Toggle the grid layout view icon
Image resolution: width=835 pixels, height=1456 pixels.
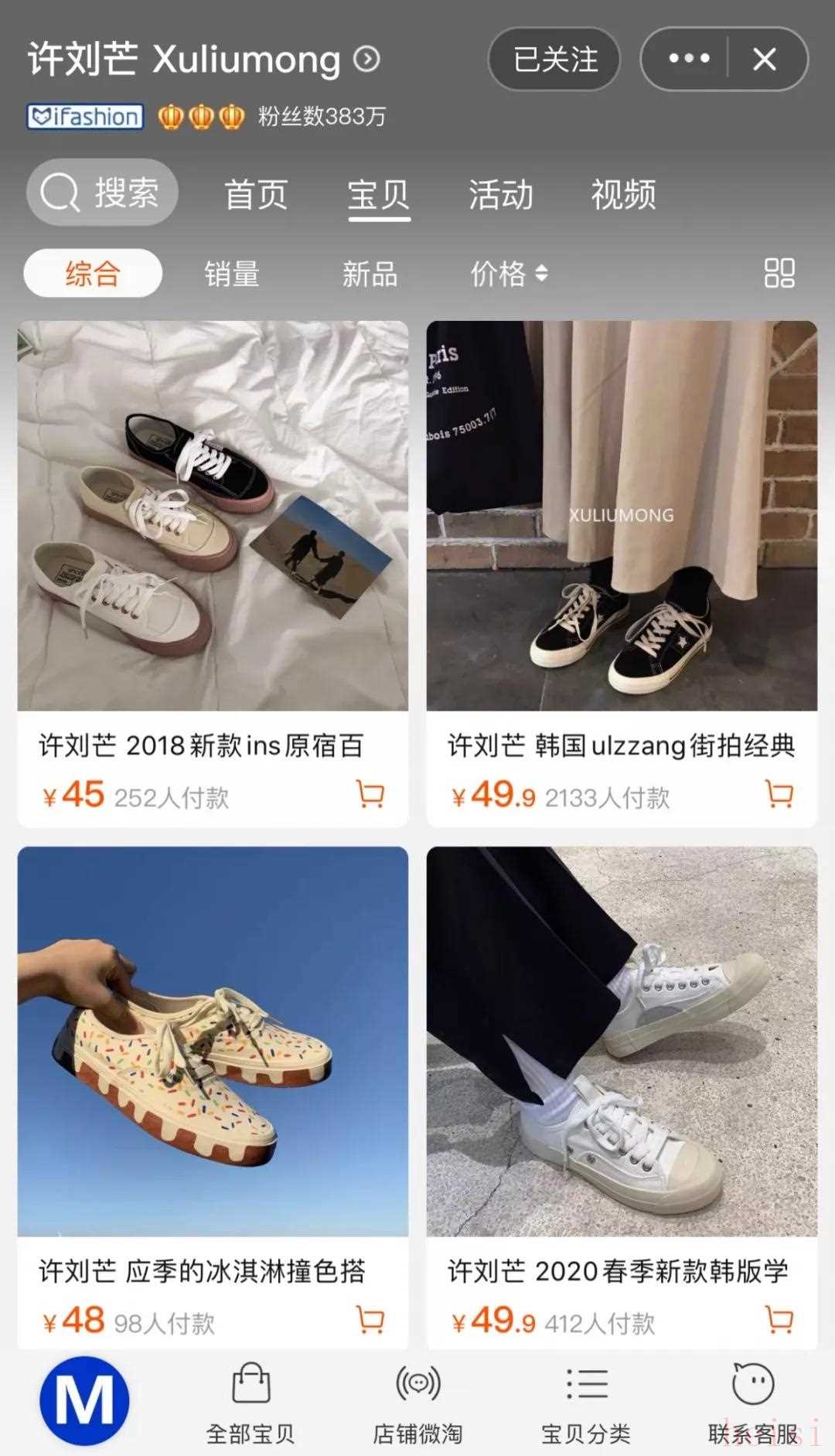(779, 273)
